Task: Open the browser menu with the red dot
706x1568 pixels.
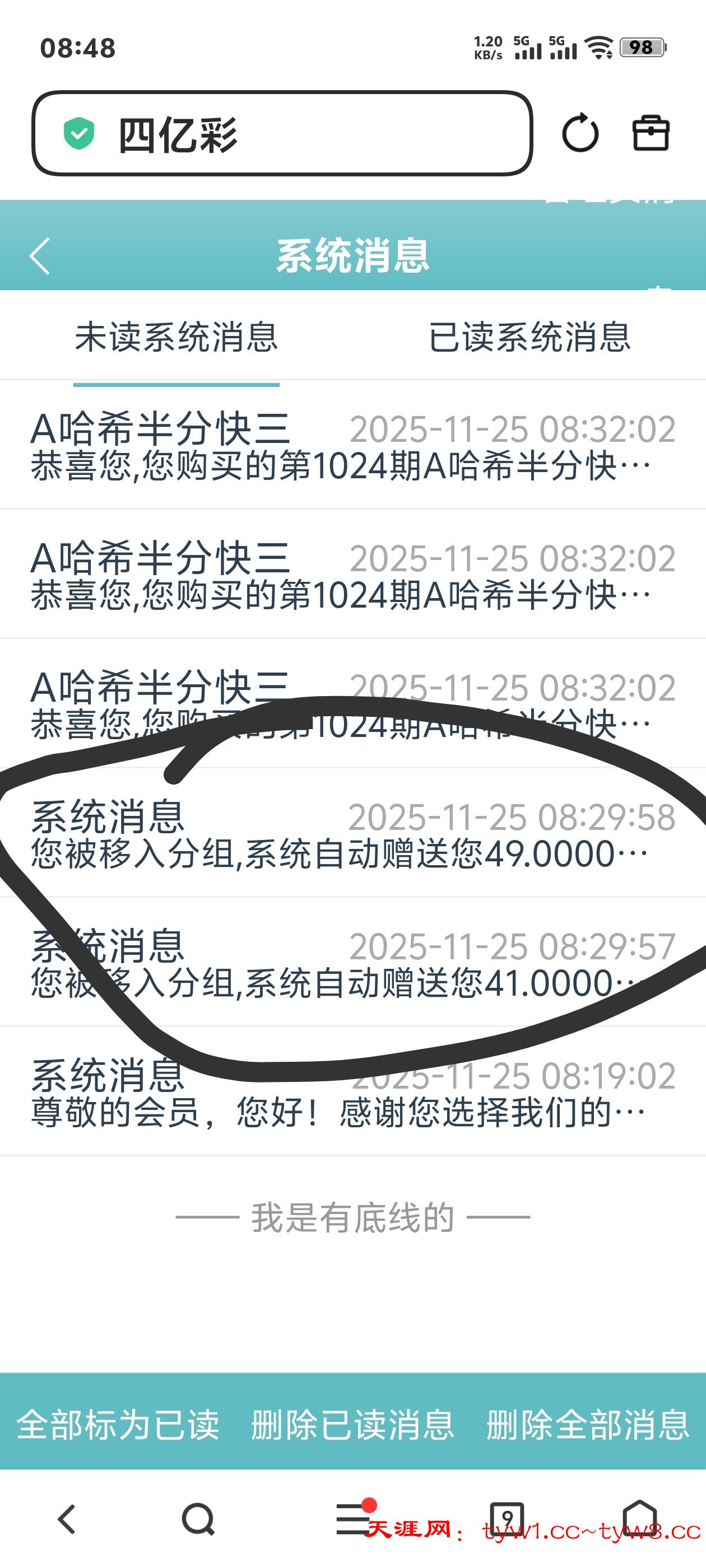Action: click(354, 1519)
